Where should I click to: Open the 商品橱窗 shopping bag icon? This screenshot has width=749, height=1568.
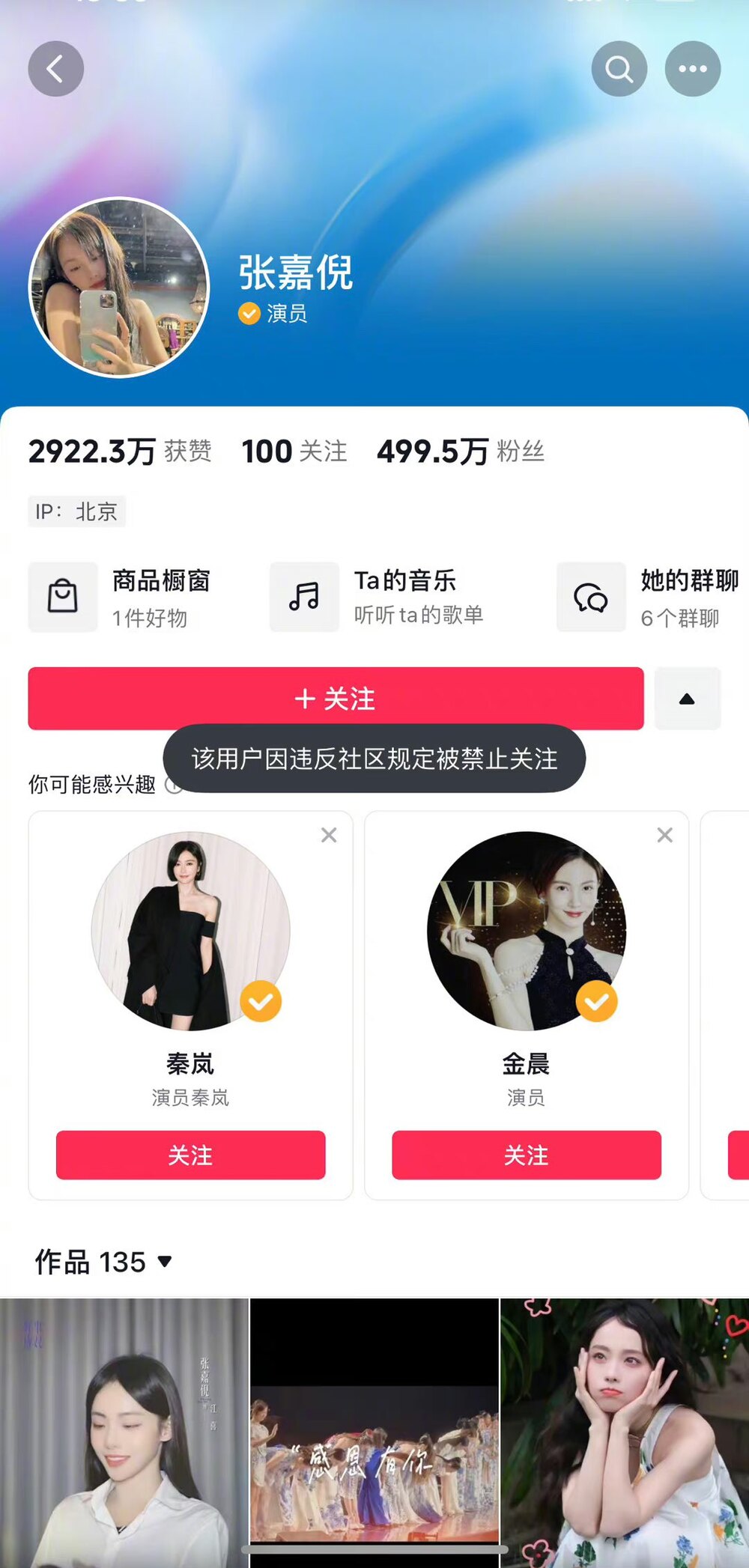[x=63, y=597]
